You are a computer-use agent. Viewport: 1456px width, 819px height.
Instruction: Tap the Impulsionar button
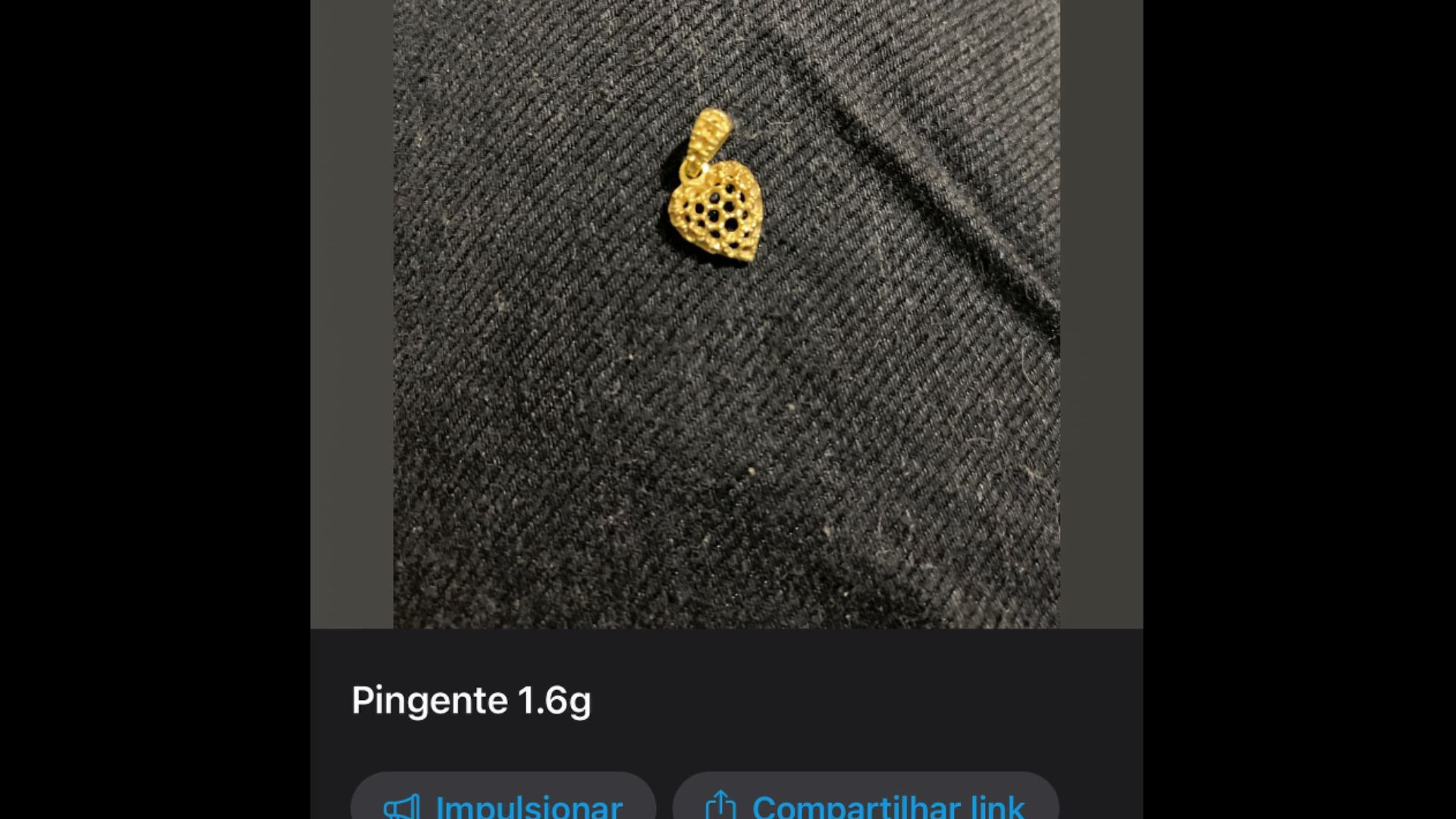(503, 802)
